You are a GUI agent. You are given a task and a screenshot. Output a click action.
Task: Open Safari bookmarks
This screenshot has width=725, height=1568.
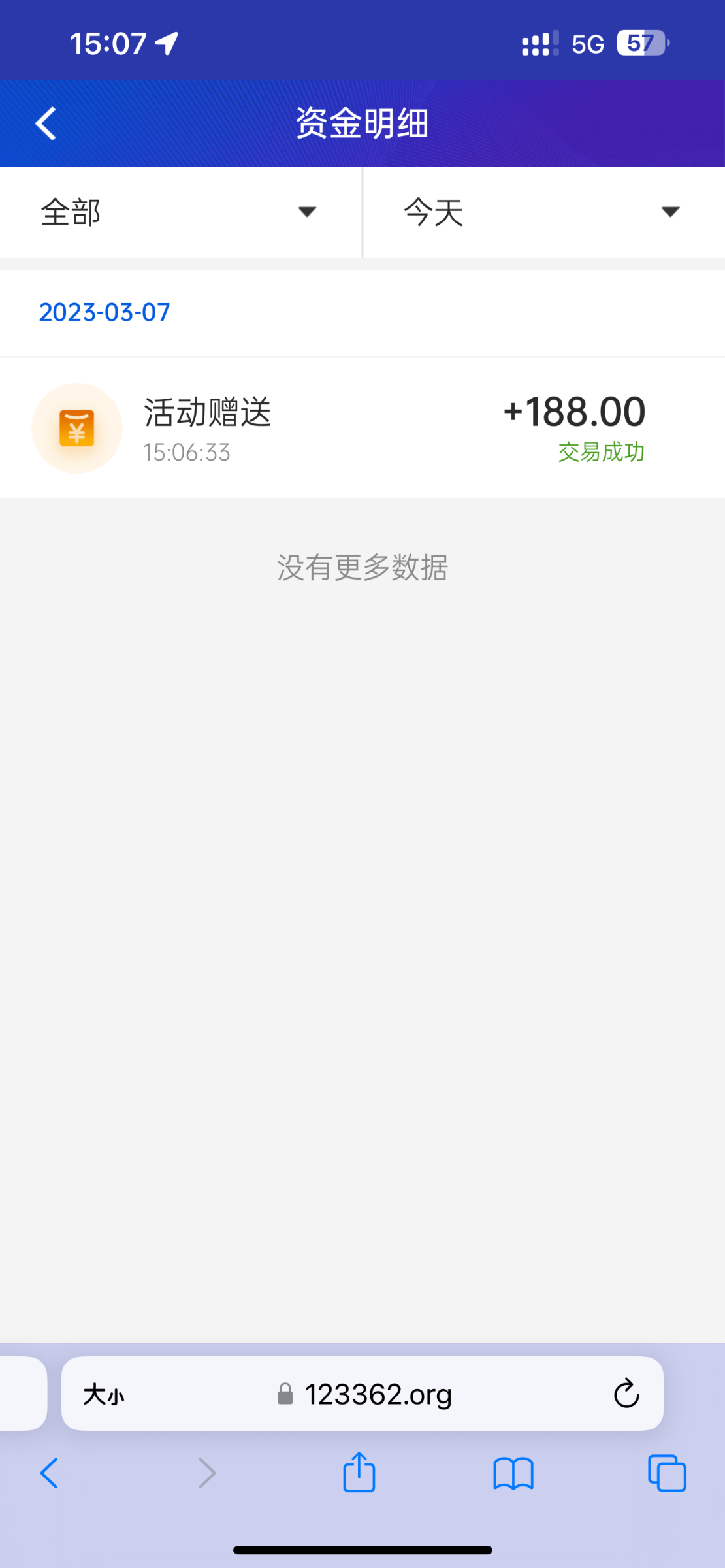tap(513, 1473)
